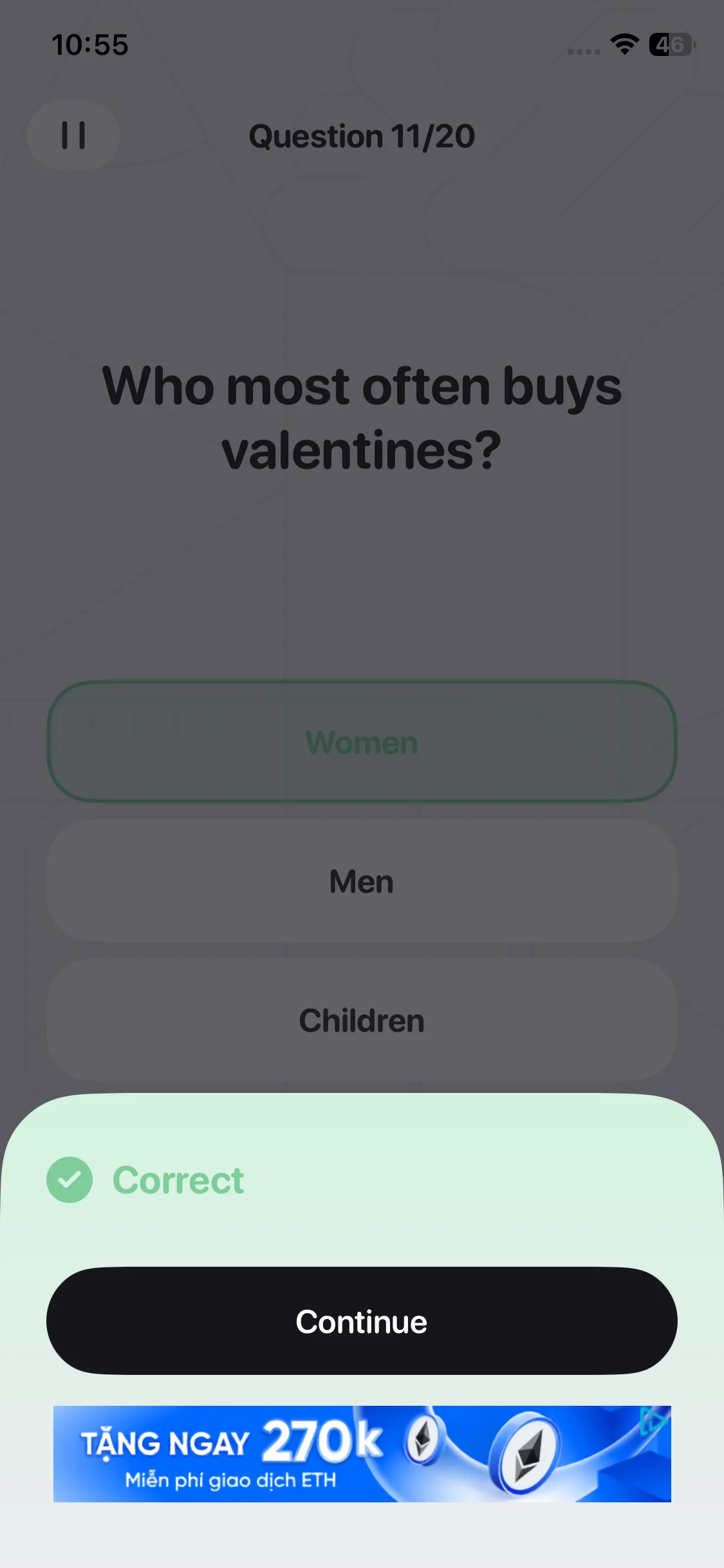This screenshot has height=1568, width=724.
Task: Select the Men answer
Action: click(x=362, y=881)
